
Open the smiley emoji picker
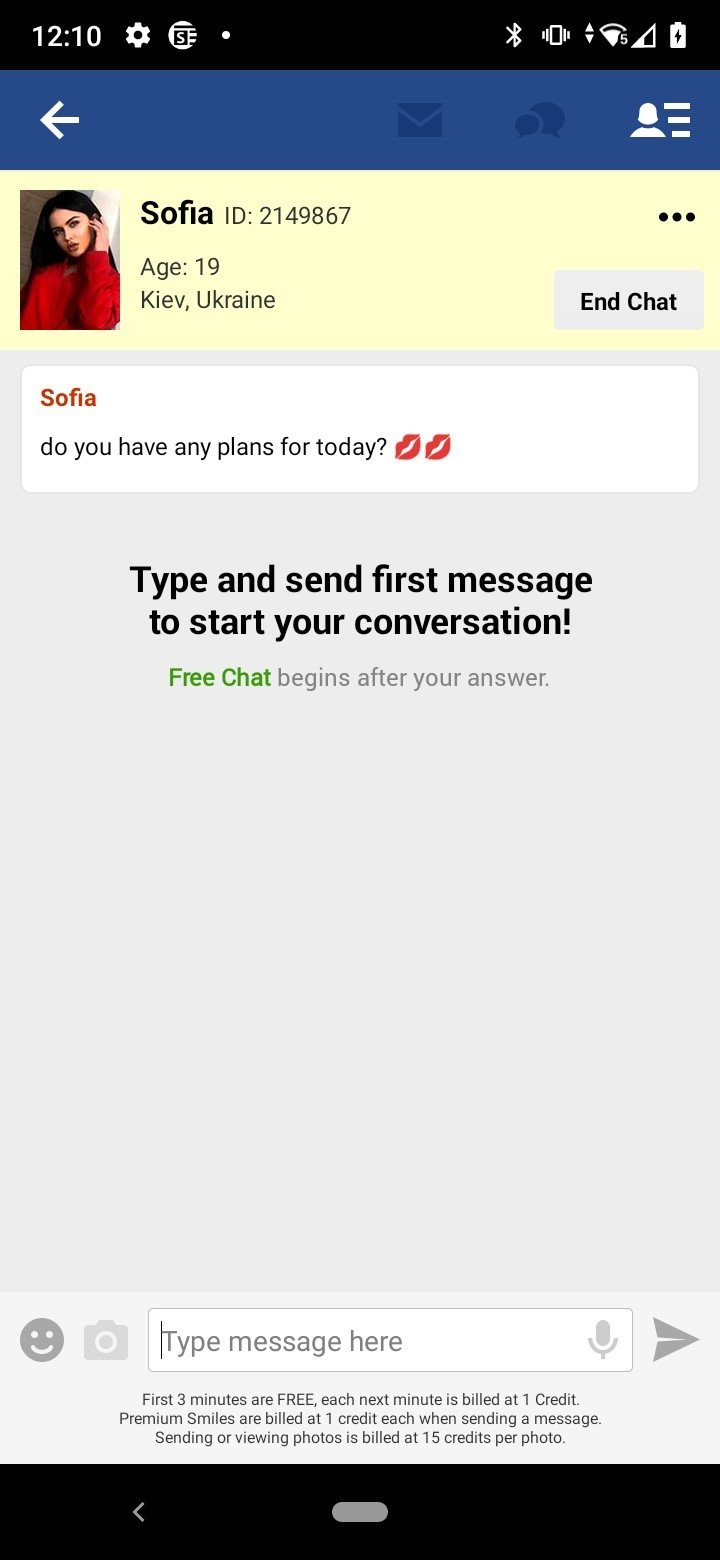42,1340
